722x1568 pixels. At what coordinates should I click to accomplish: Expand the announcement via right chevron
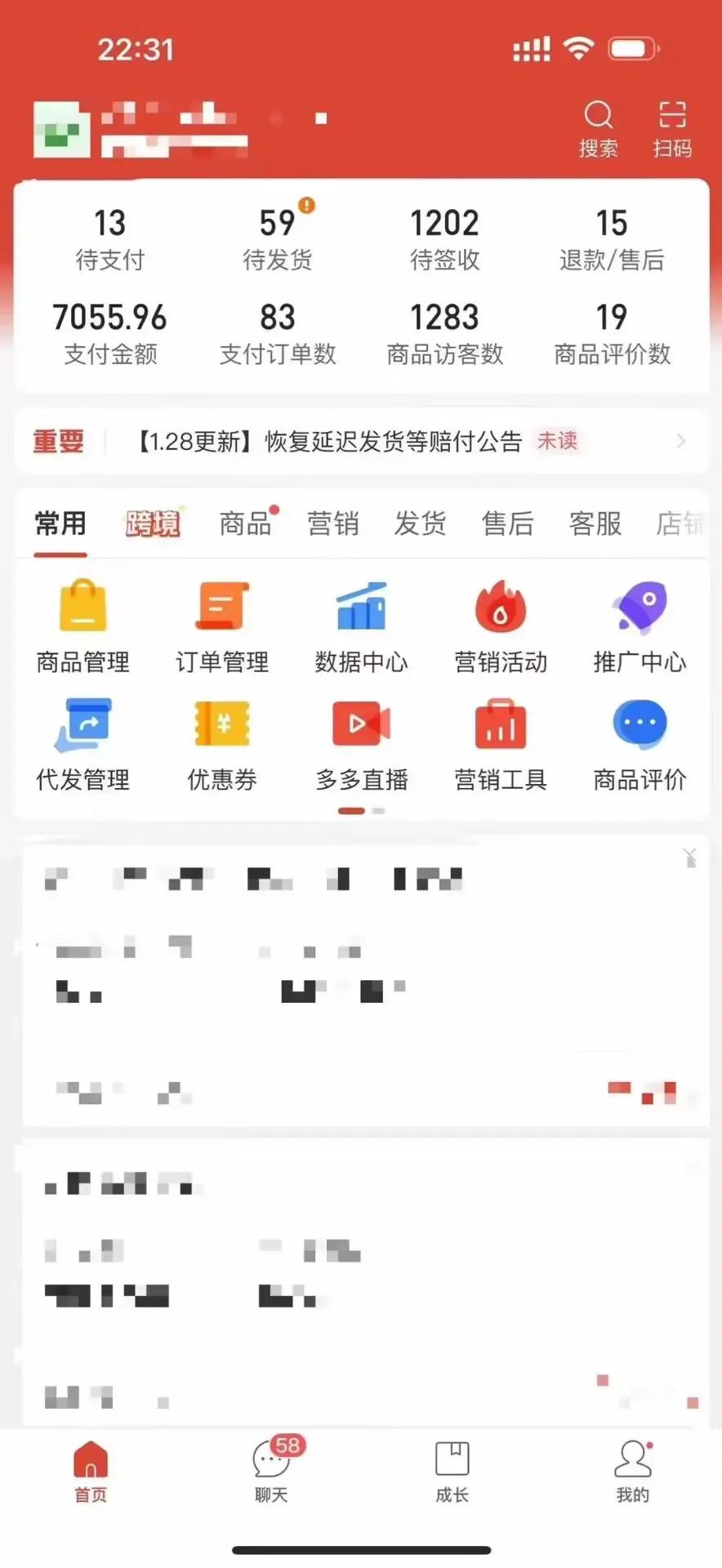[680, 441]
